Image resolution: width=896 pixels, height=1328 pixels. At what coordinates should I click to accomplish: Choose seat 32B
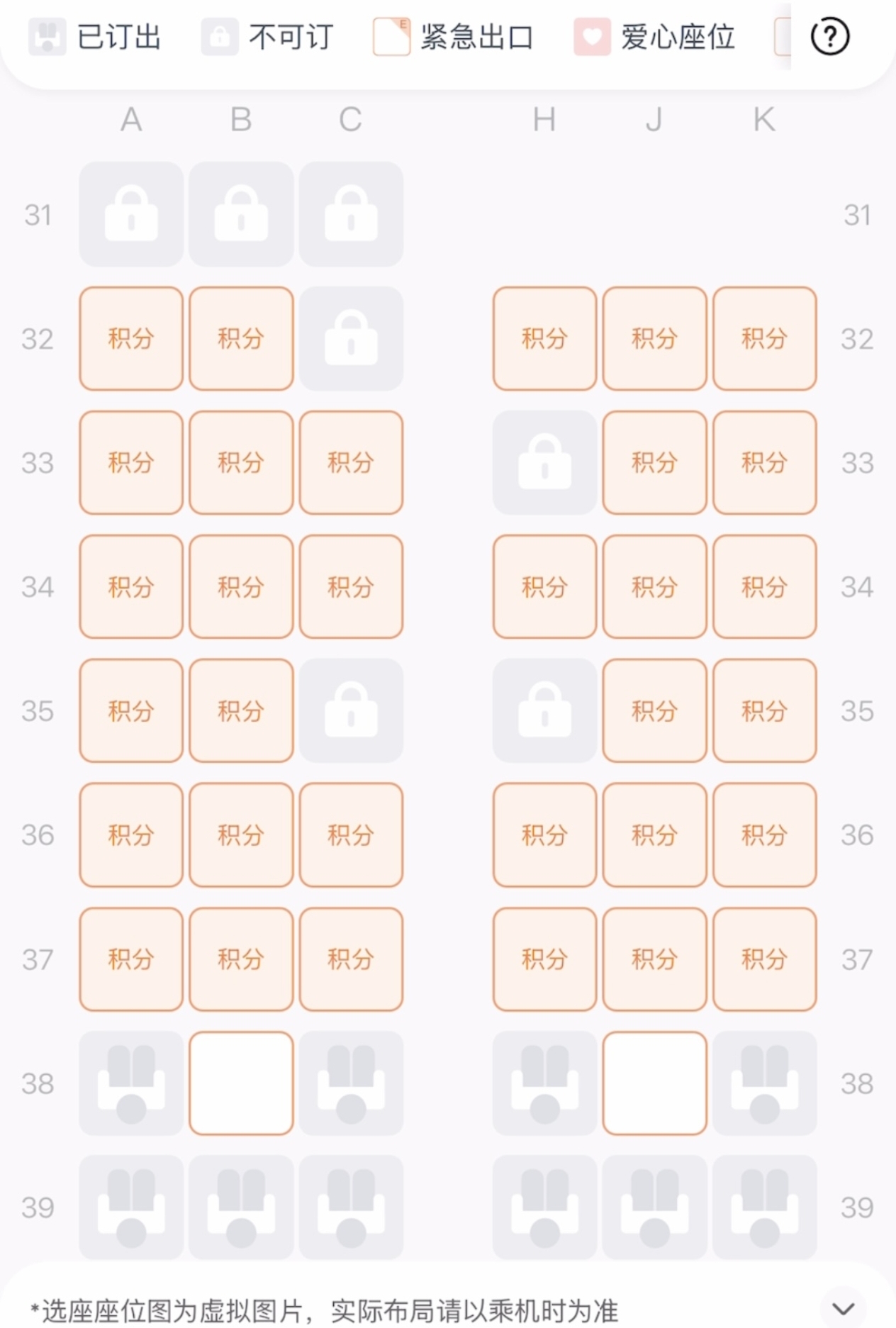241,339
